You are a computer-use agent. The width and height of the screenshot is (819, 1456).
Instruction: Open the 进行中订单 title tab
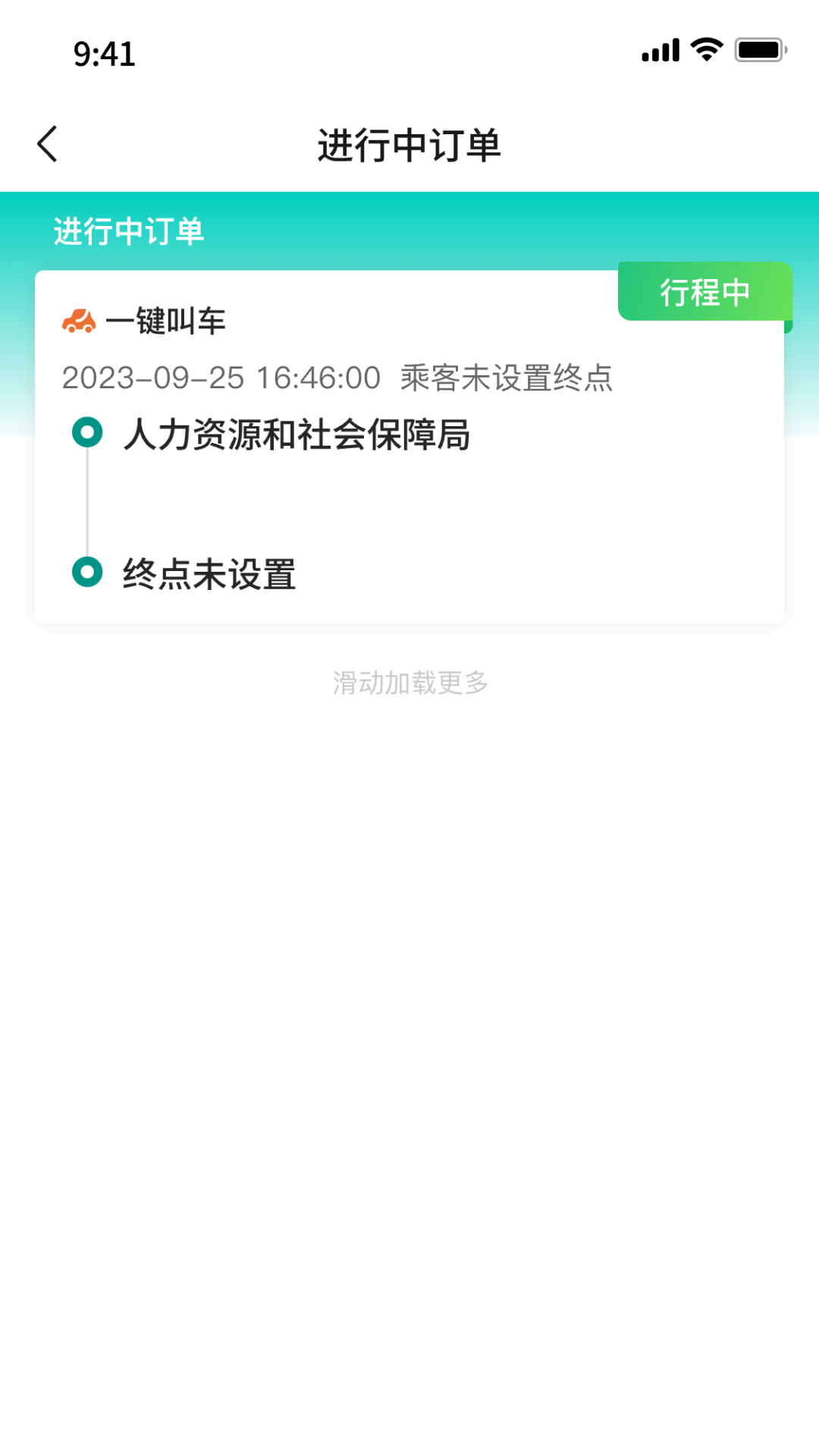409,146
